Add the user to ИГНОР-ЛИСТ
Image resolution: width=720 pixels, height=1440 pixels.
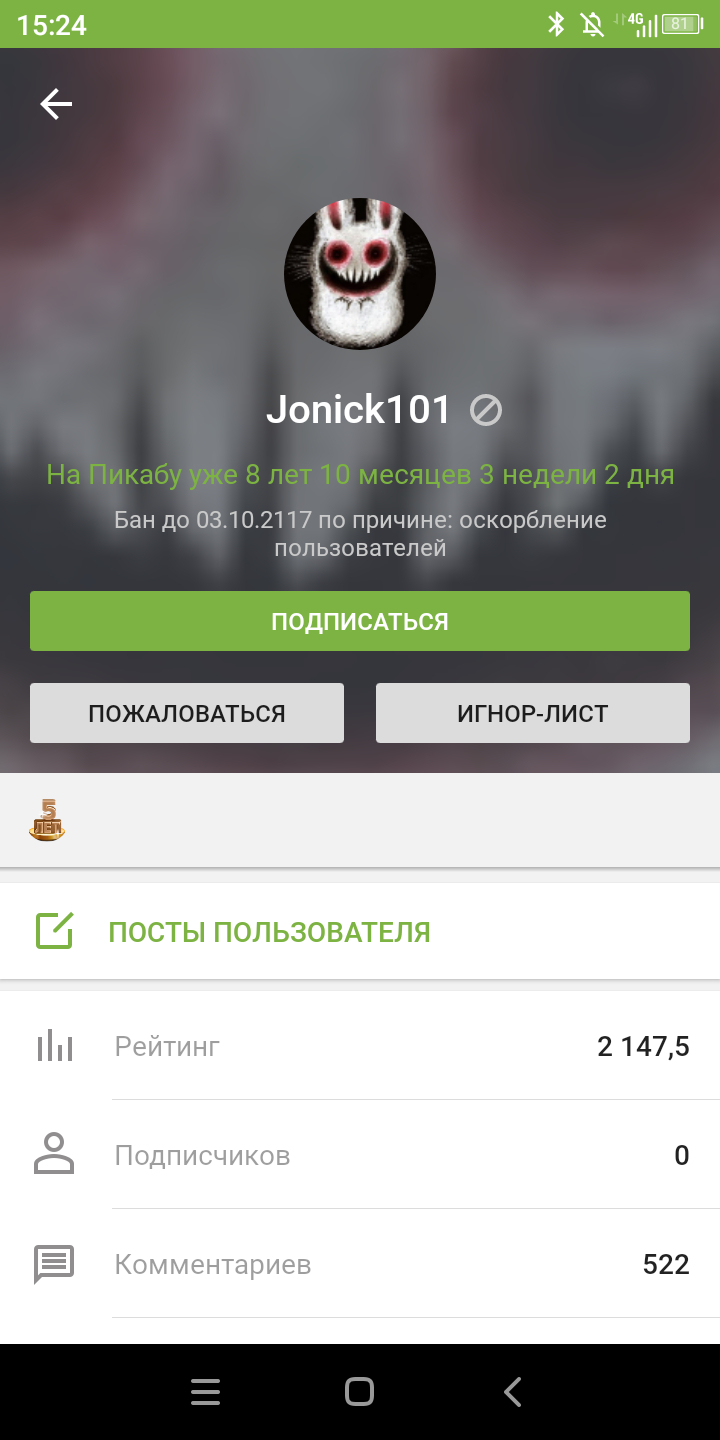(x=533, y=713)
